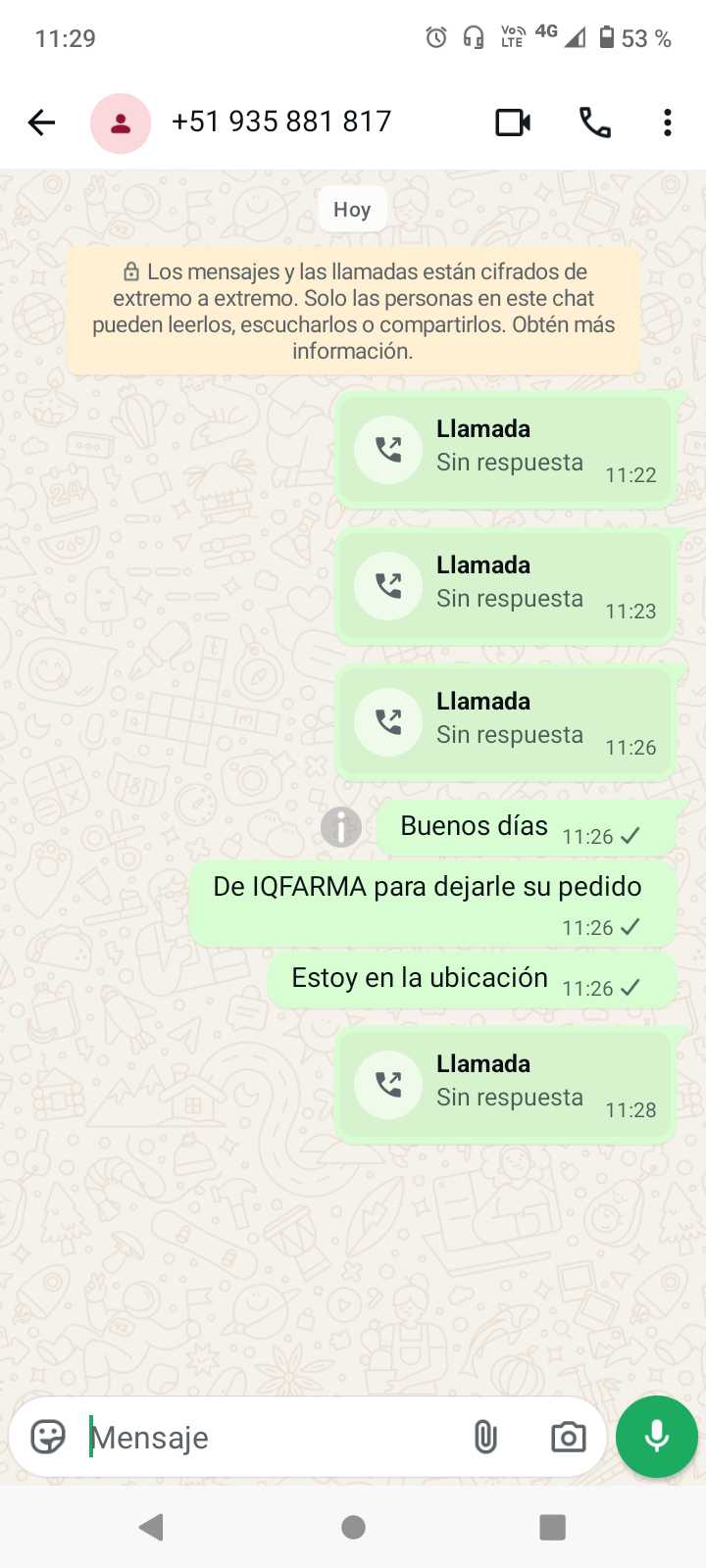Viewport: 706px width, 1568px height.
Task: Open the emoji and sticker picker
Action: pyautogui.click(x=48, y=1437)
